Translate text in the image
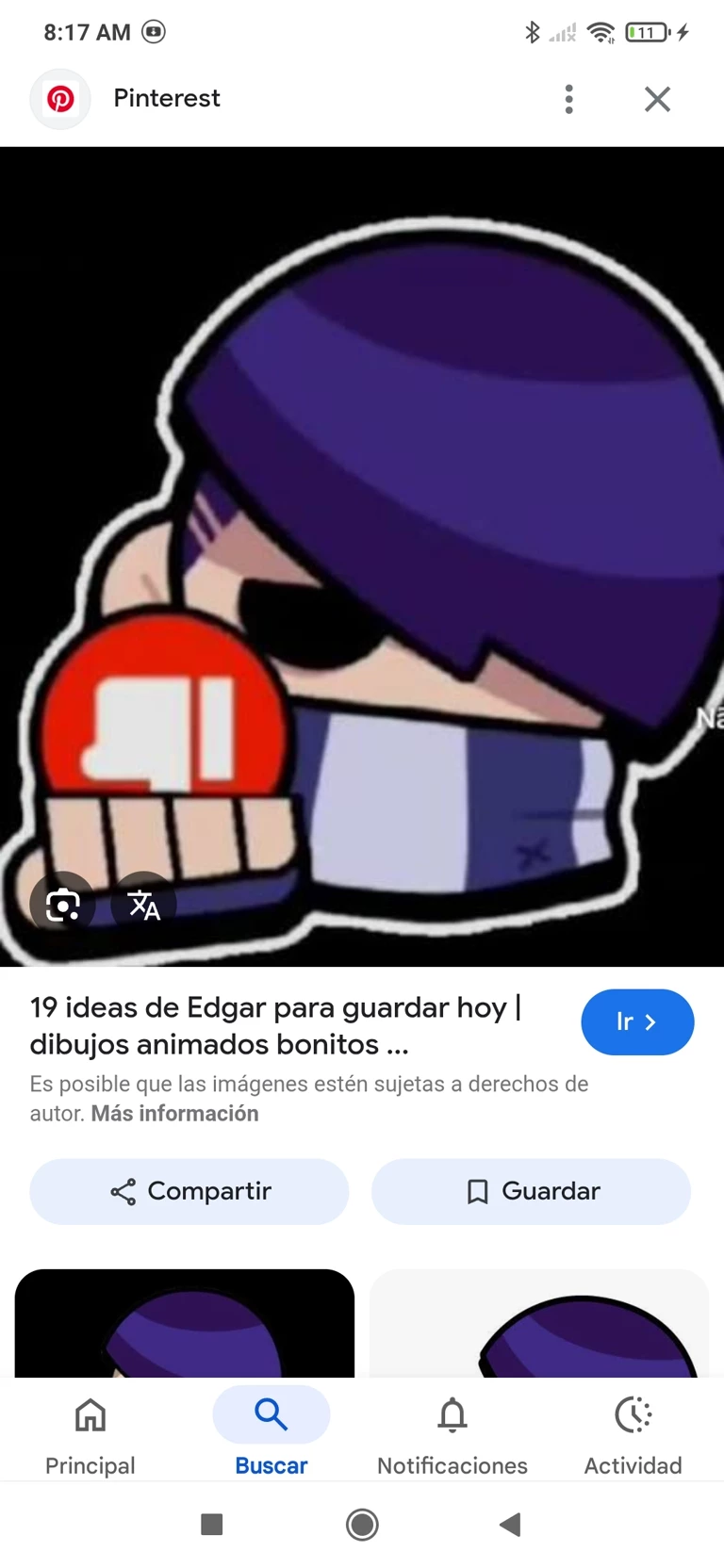 coord(143,905)
